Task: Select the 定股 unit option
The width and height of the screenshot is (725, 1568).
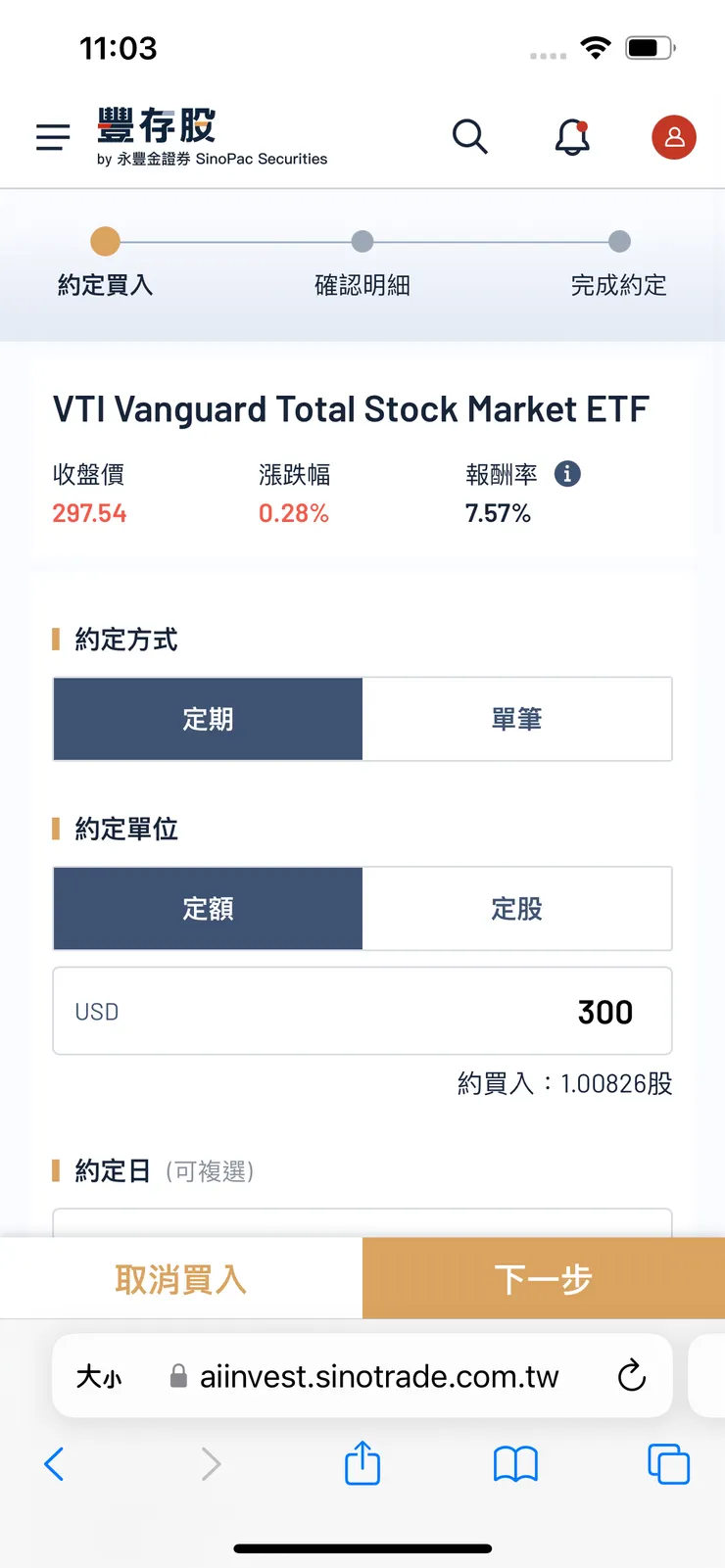Action: 516,908
